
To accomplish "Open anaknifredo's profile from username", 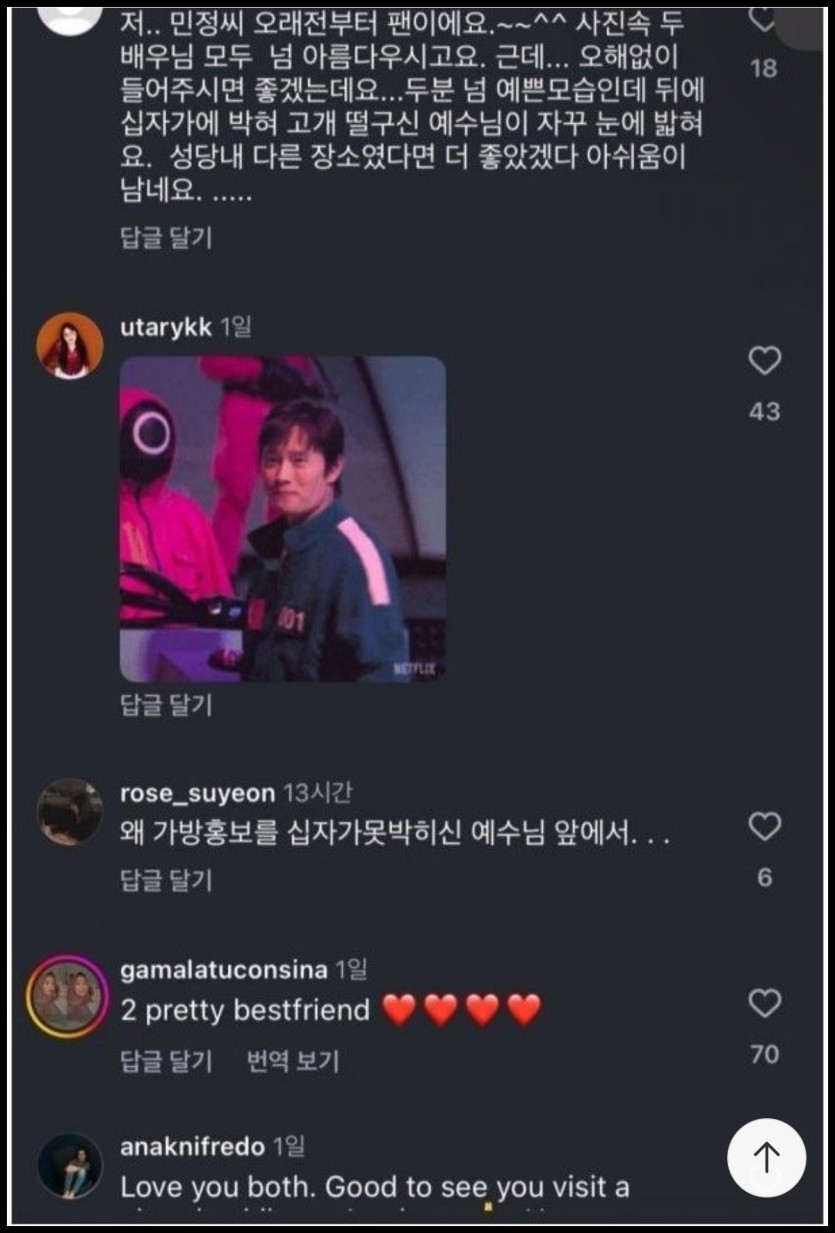I will (x=192, y=1146).
